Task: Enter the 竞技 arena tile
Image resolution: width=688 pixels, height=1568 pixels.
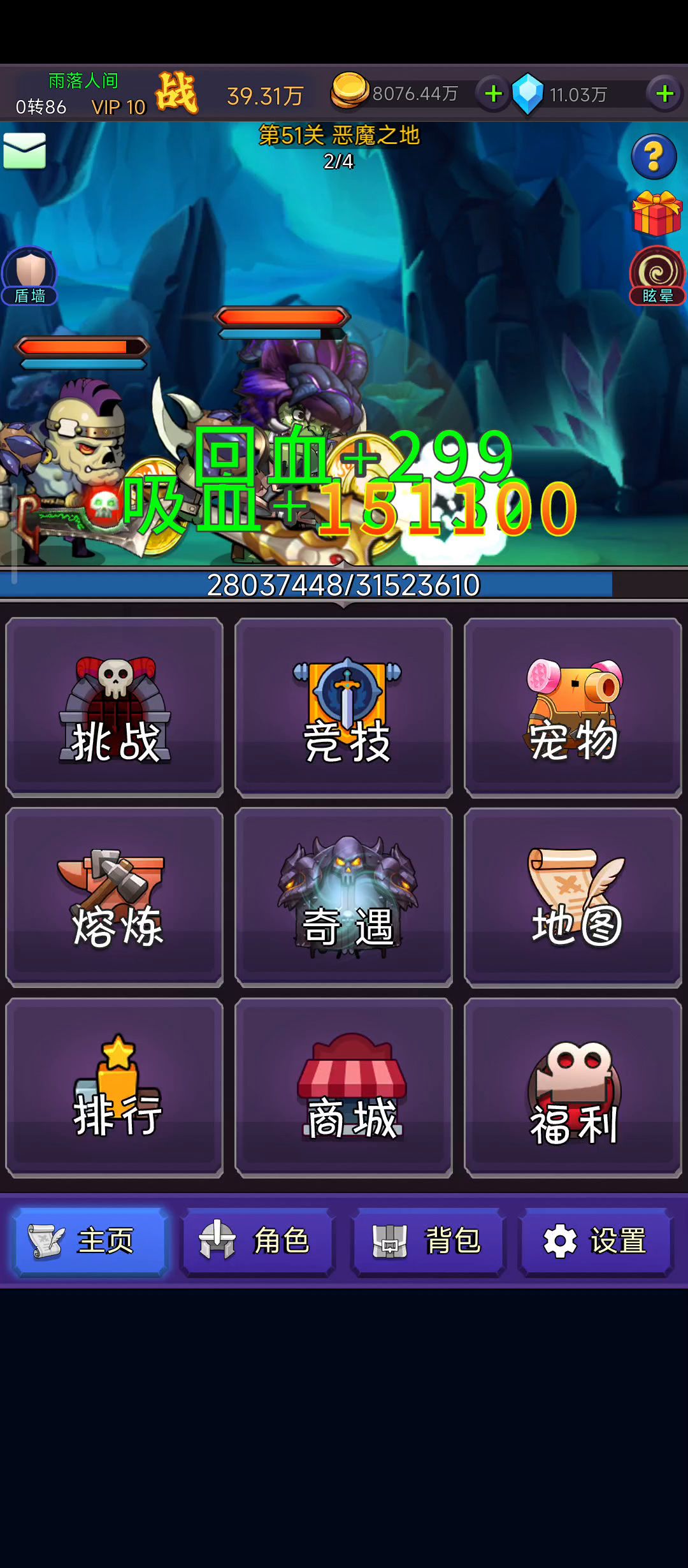Action: click(x=344, y=708)
